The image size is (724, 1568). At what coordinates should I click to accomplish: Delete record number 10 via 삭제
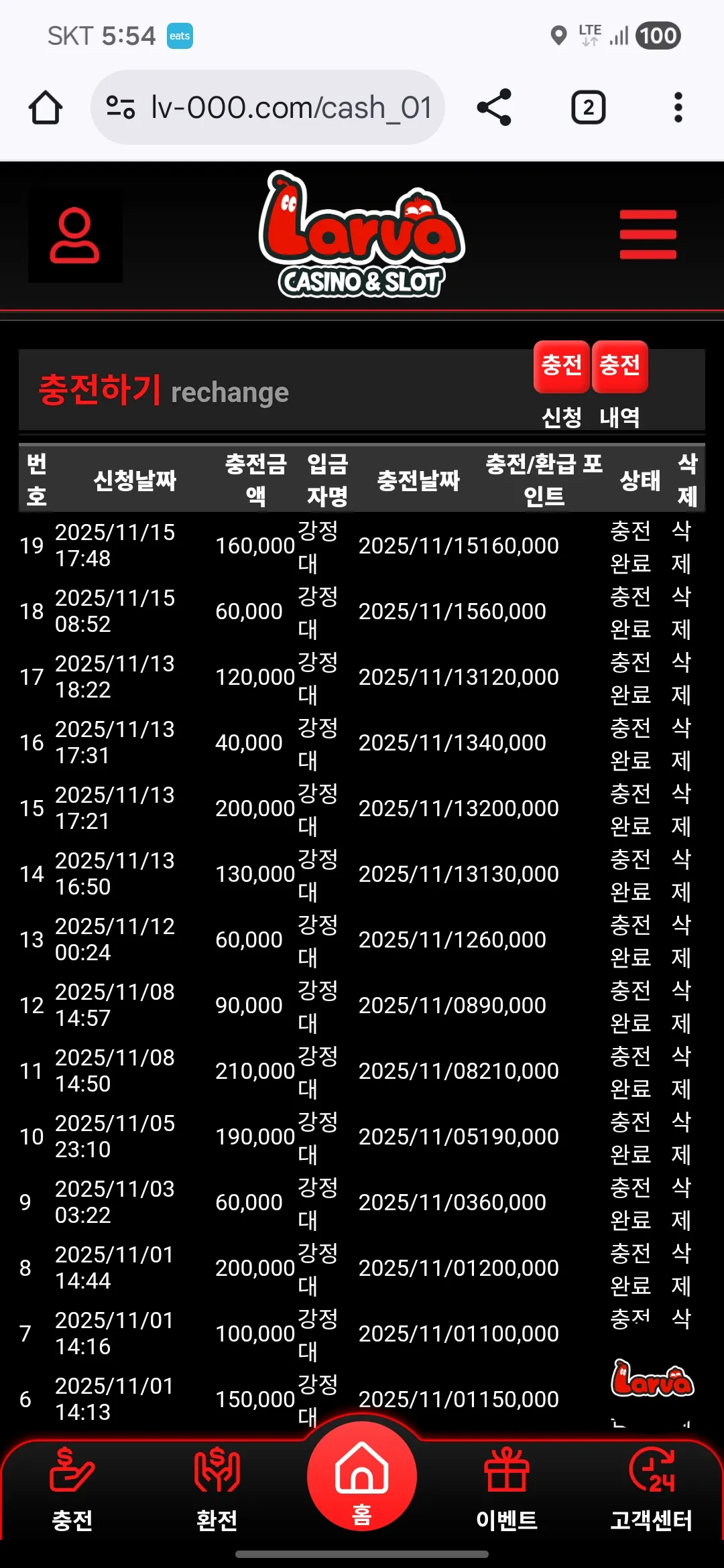click(681, 1137)
